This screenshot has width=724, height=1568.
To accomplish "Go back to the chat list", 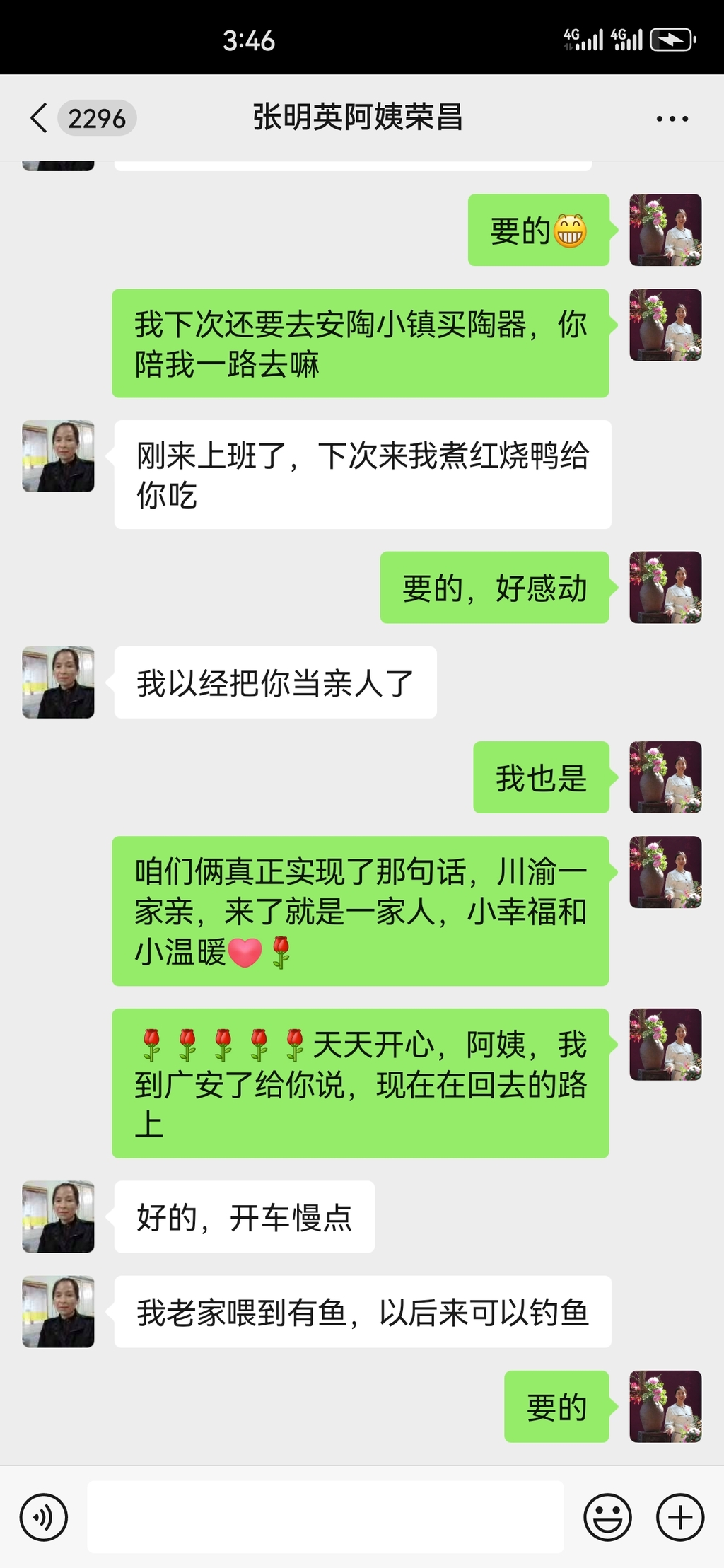I will 40,118.
